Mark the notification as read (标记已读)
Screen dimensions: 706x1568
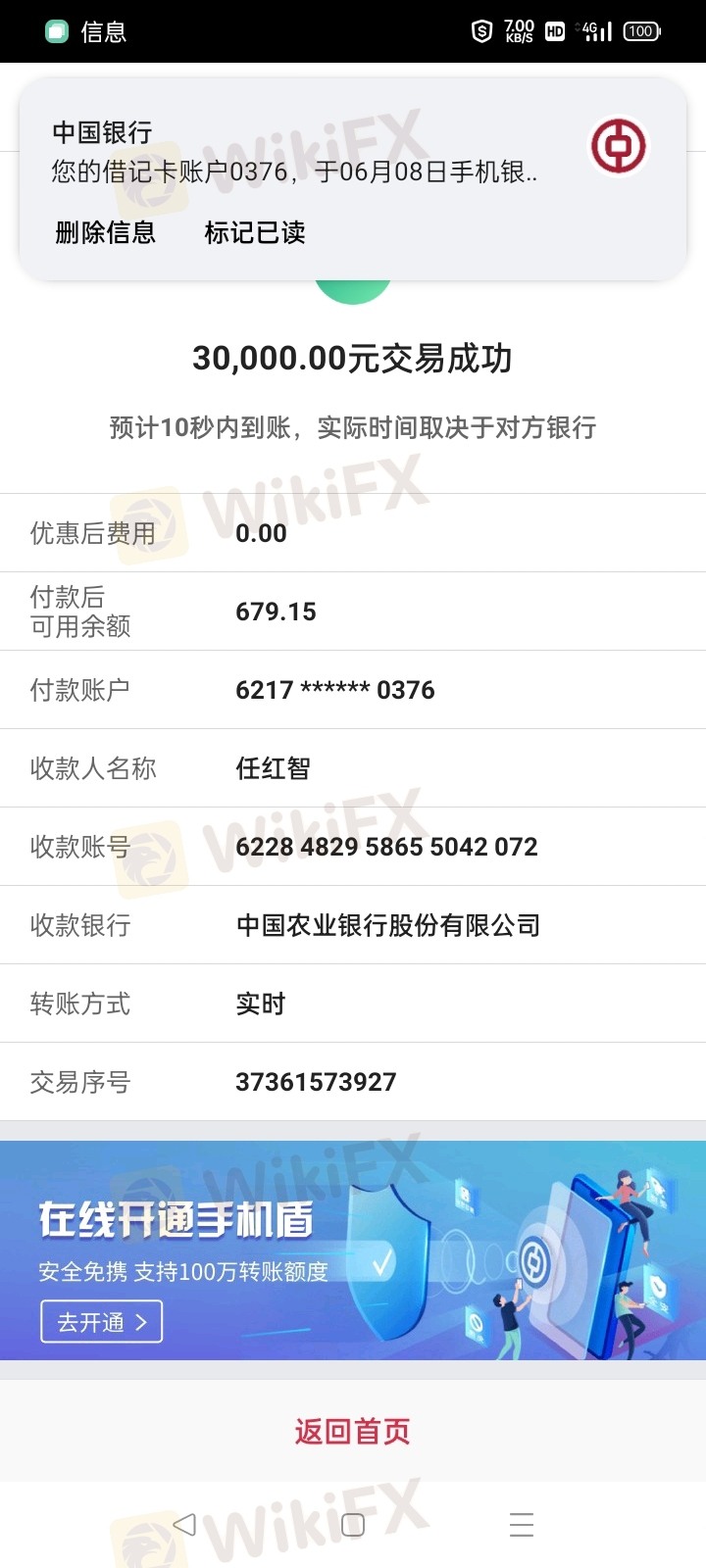pyautogui.click(x=255, y=233)
